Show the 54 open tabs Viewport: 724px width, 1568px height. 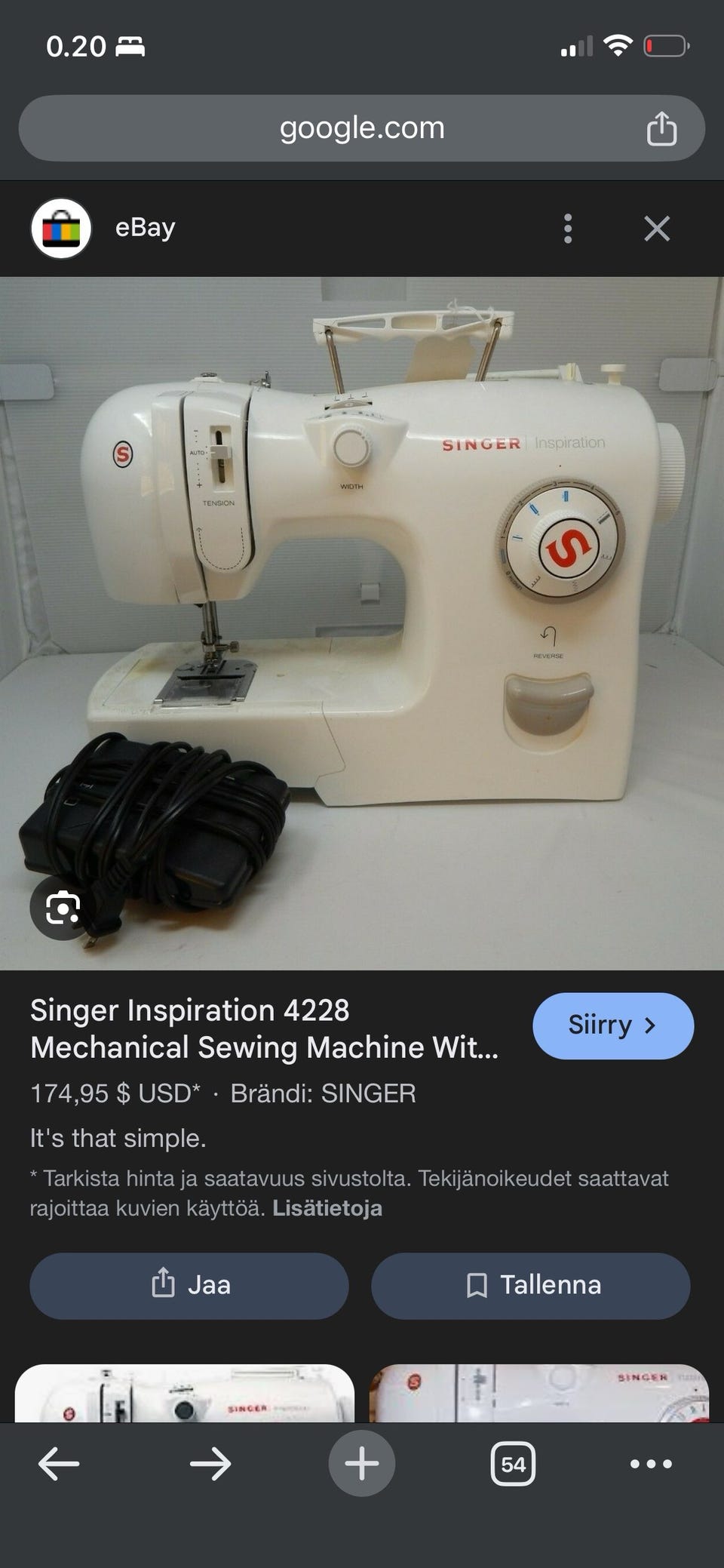(x=513, y=1464)
